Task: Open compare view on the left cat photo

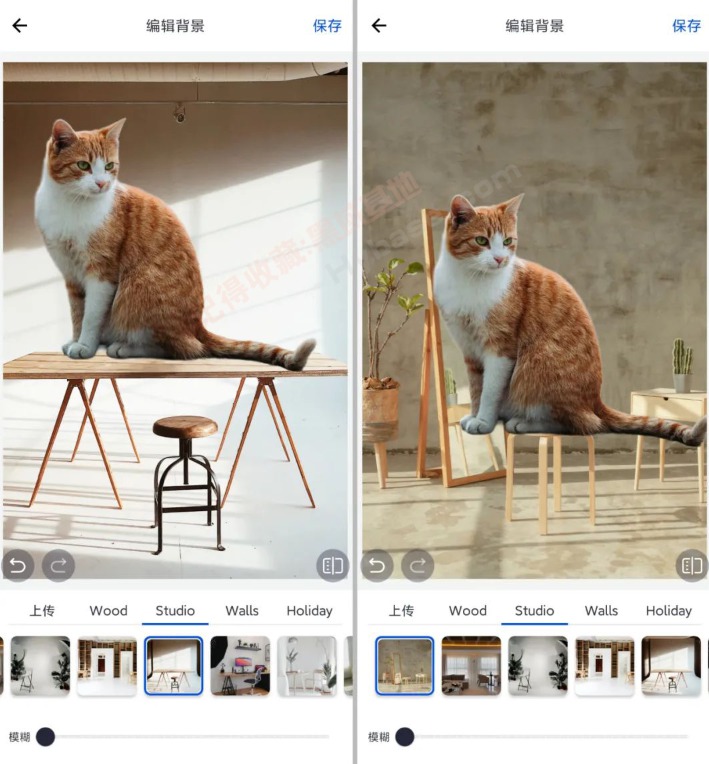Action: click(x=332, y=566)
